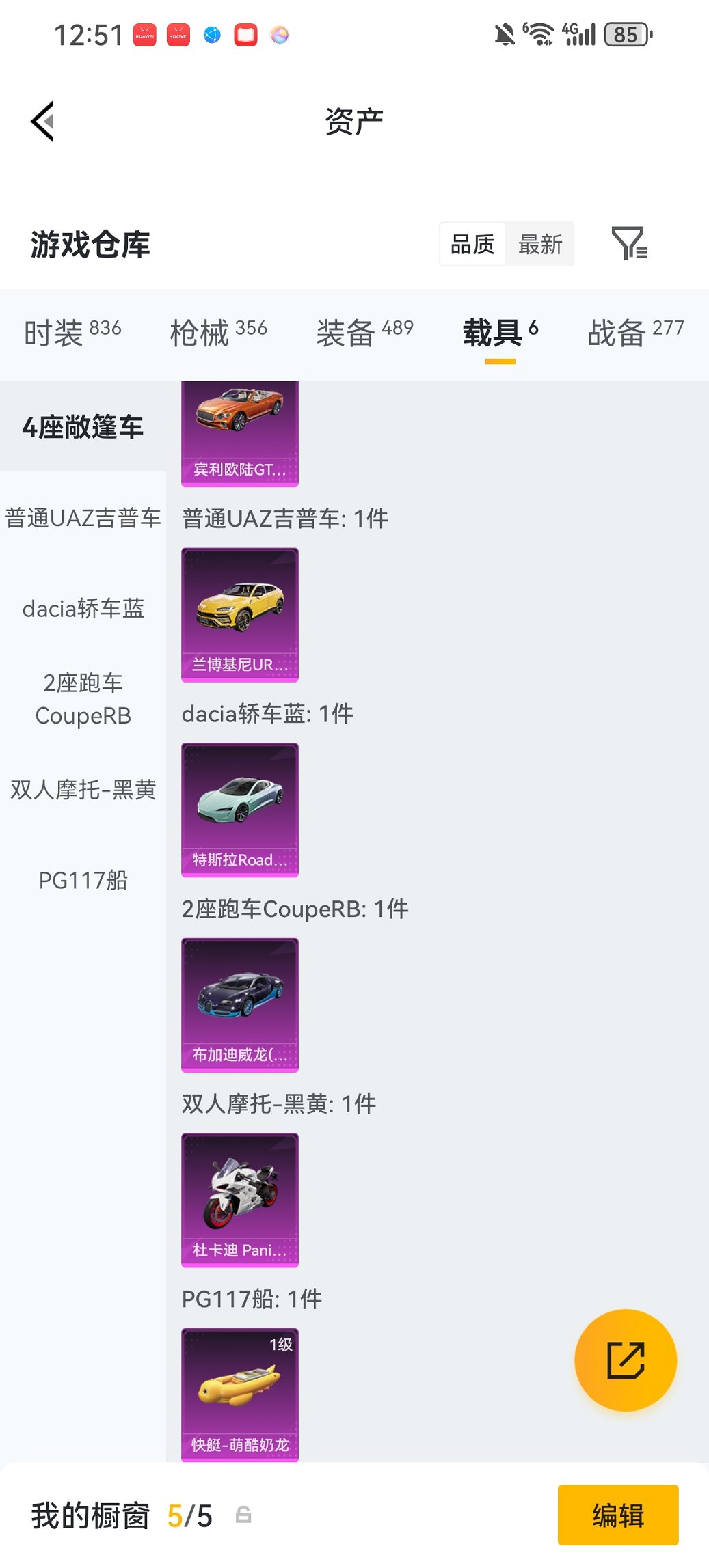Select the 4座敞篷车 category
The image size is (709, 1568).
pos(82,427)
